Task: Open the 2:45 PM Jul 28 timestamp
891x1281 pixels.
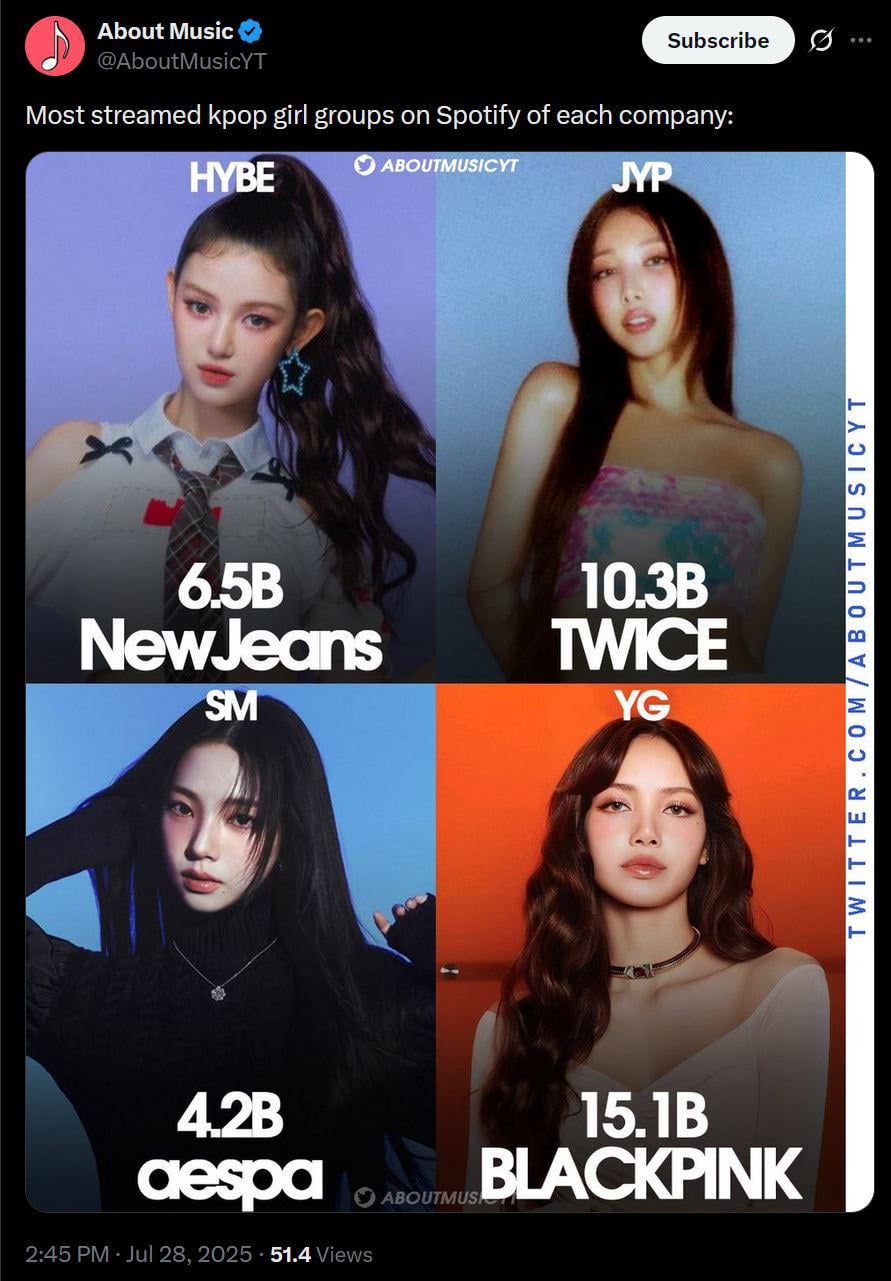Action: pos(138,1254)
